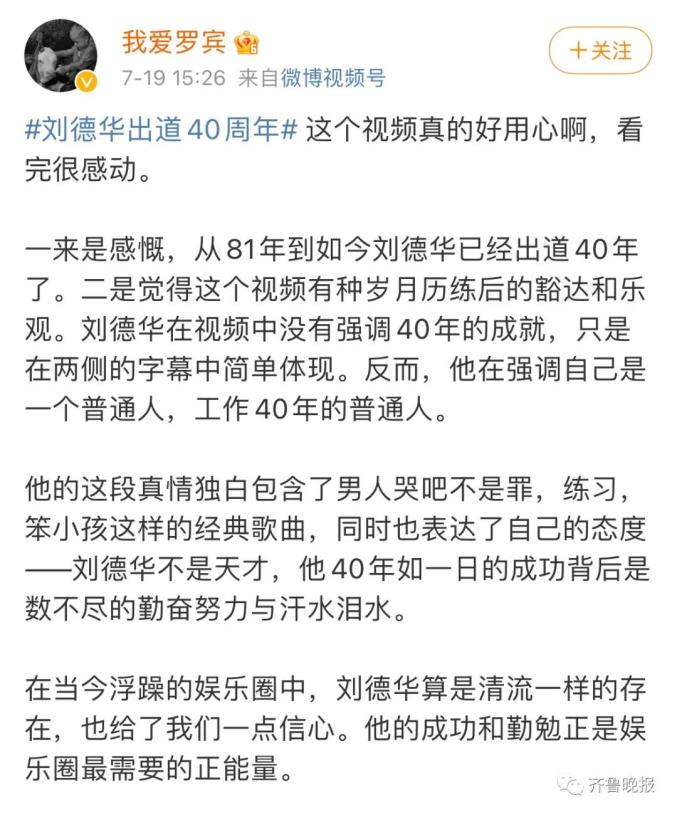The width and height of the screenshot is (677, 815).
Task: Follow 我爱罗宾 with the +关注 button
Action: pos(600,50)
